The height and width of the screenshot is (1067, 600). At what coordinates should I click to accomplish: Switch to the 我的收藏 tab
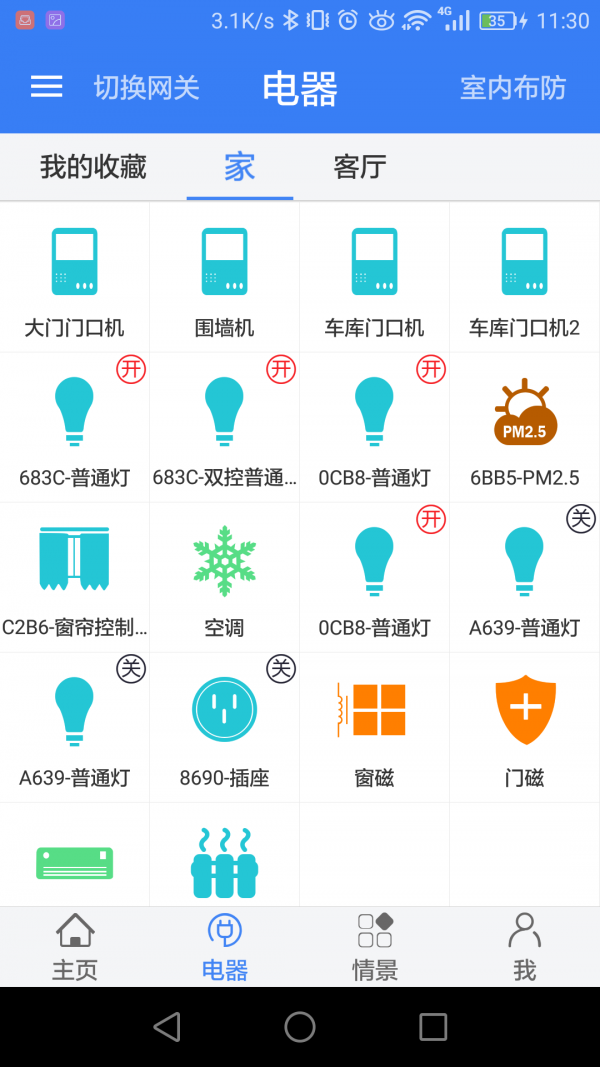coord(93,167)
